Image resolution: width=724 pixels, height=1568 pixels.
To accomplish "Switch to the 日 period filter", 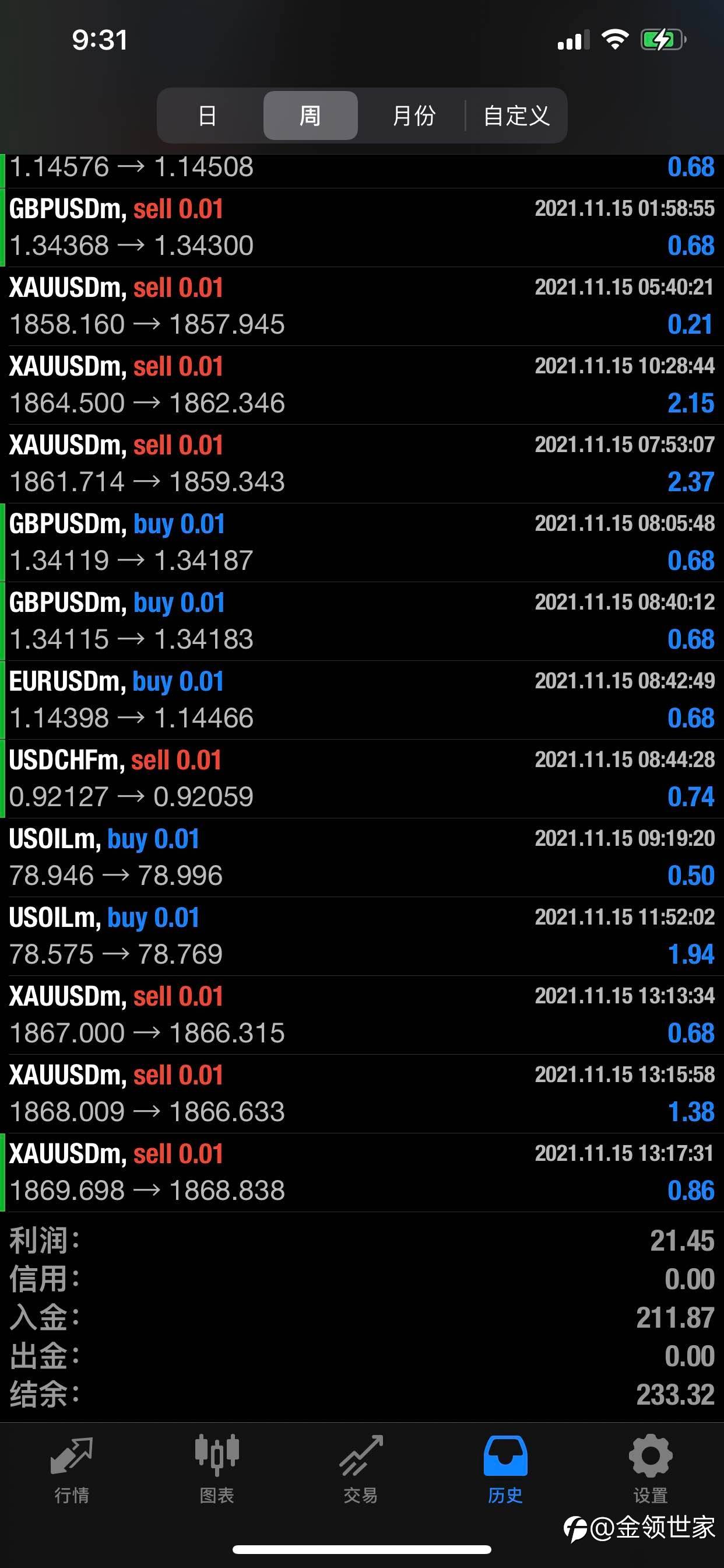I will (x=208, y=115).
